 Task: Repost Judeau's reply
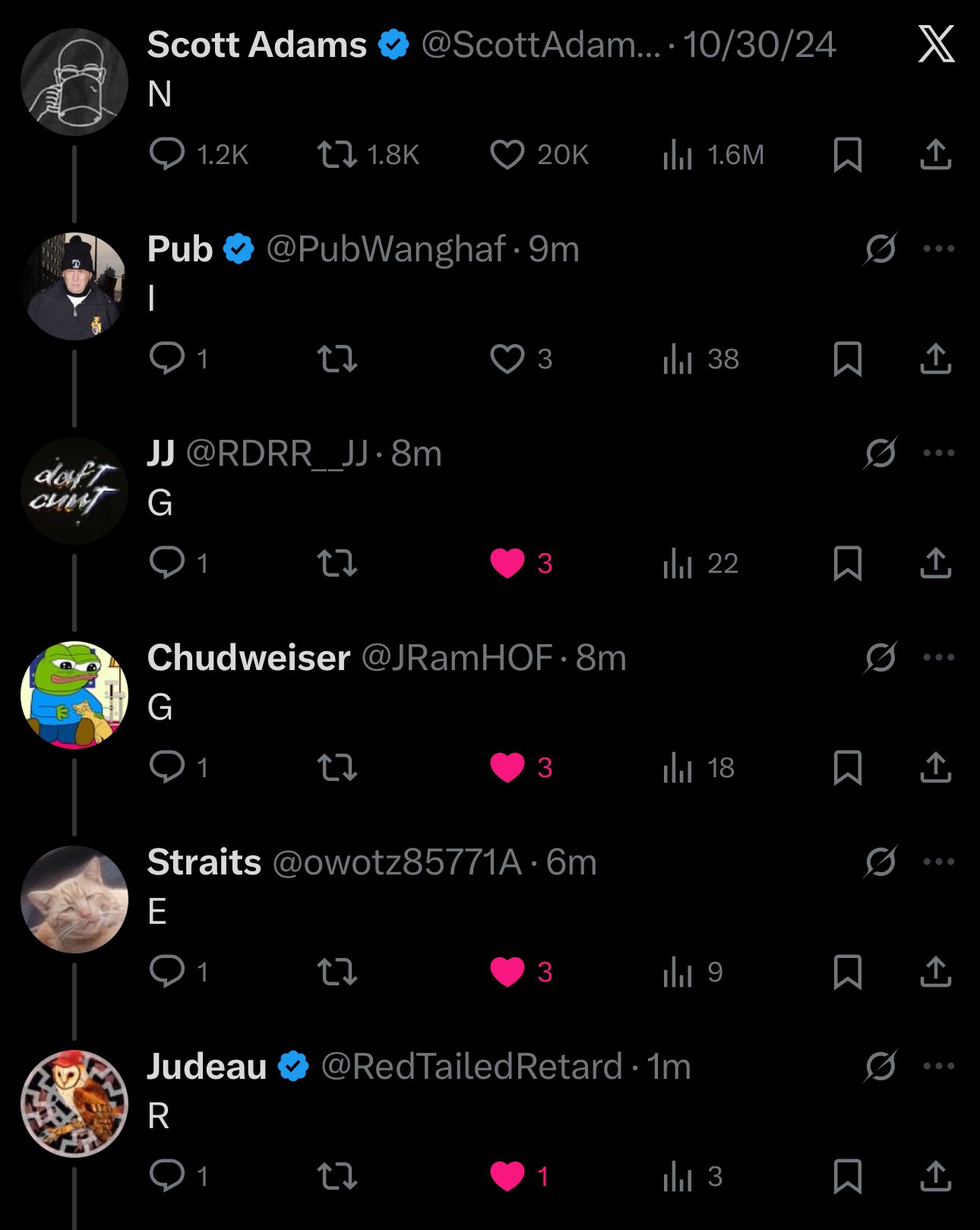point(337,1177)
